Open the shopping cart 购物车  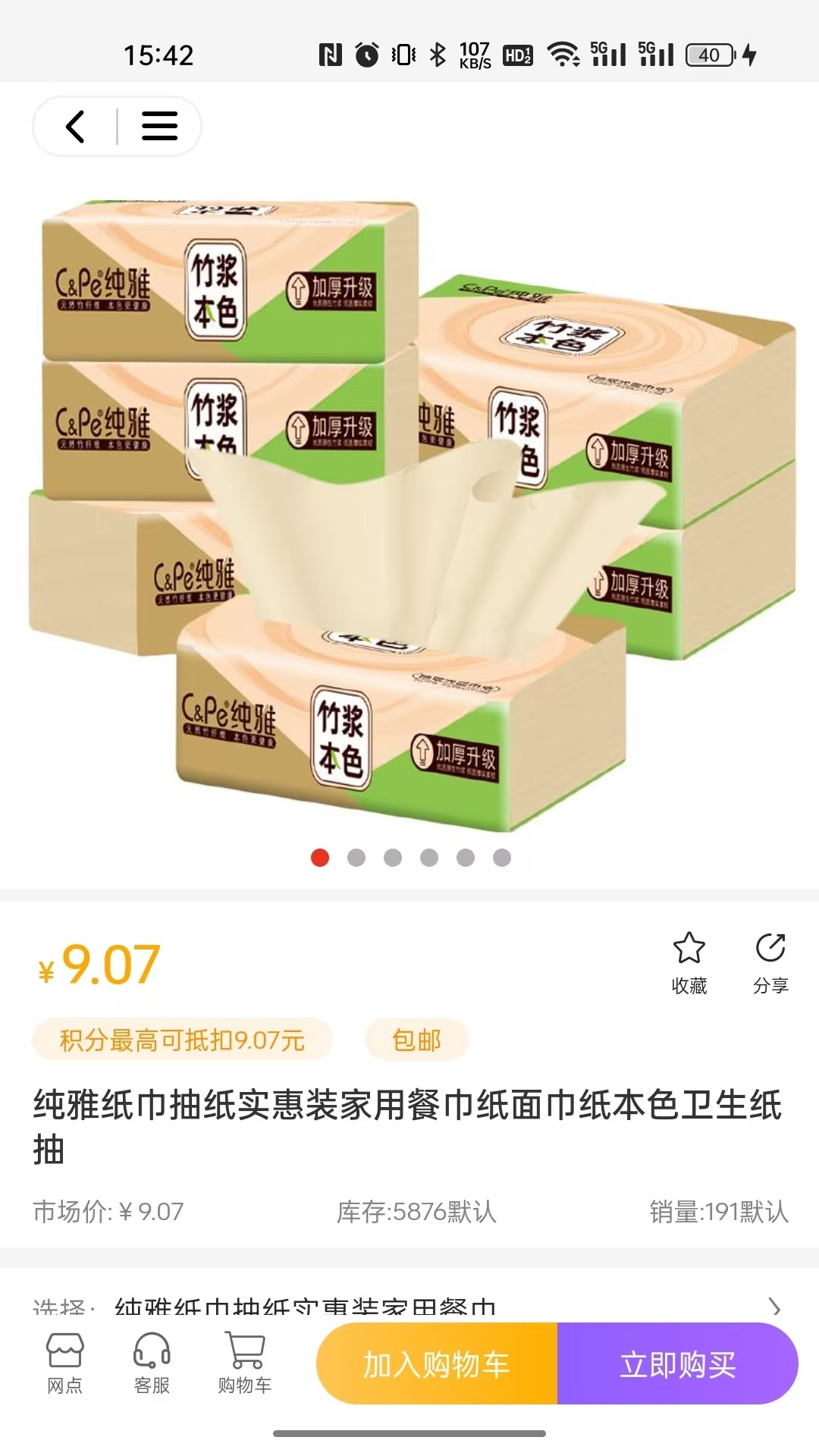tap(244, 1363)
